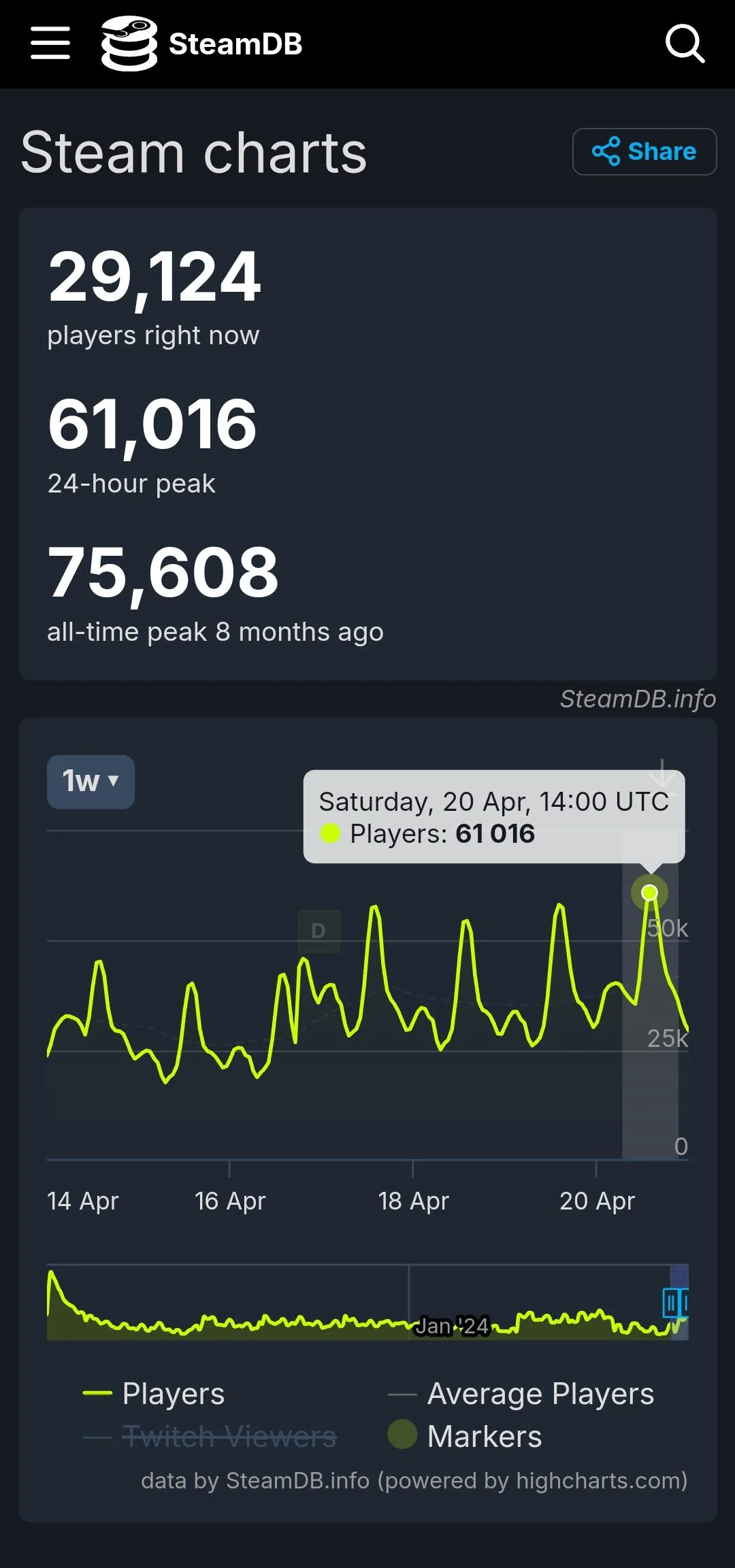
Task: Click the Share button
Action: tap(643, 152)
